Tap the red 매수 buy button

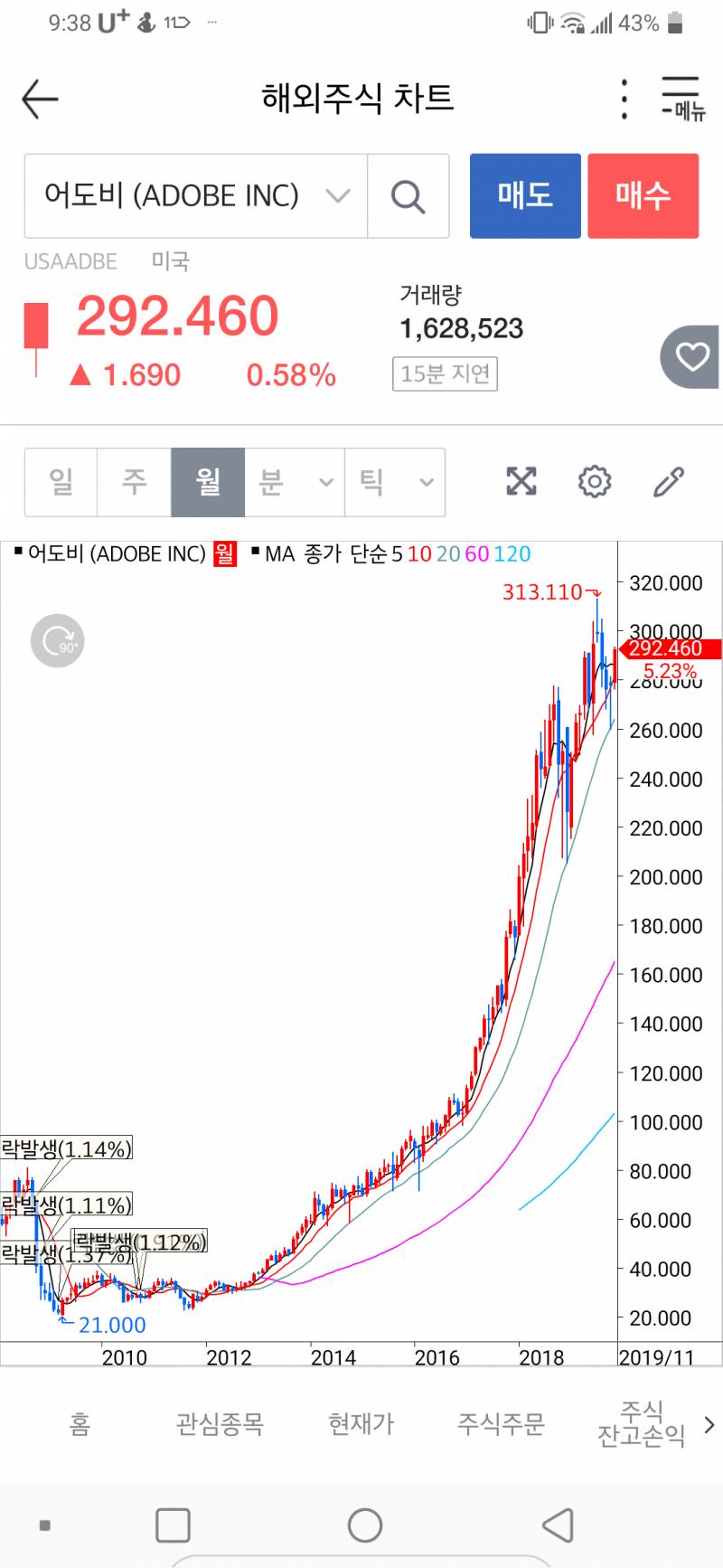click(x=643, y=195)
